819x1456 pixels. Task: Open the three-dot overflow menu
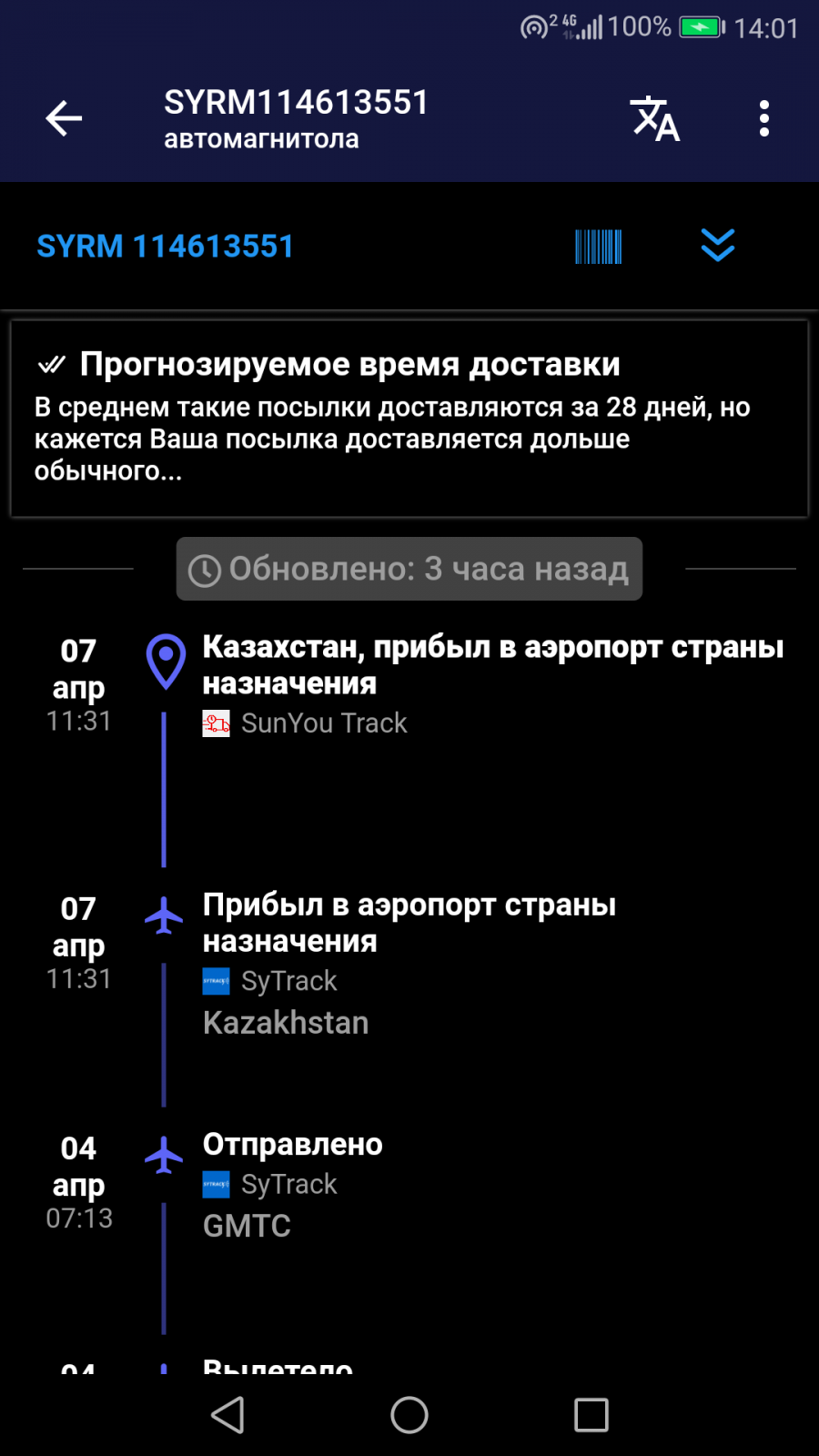pos(764,118)
